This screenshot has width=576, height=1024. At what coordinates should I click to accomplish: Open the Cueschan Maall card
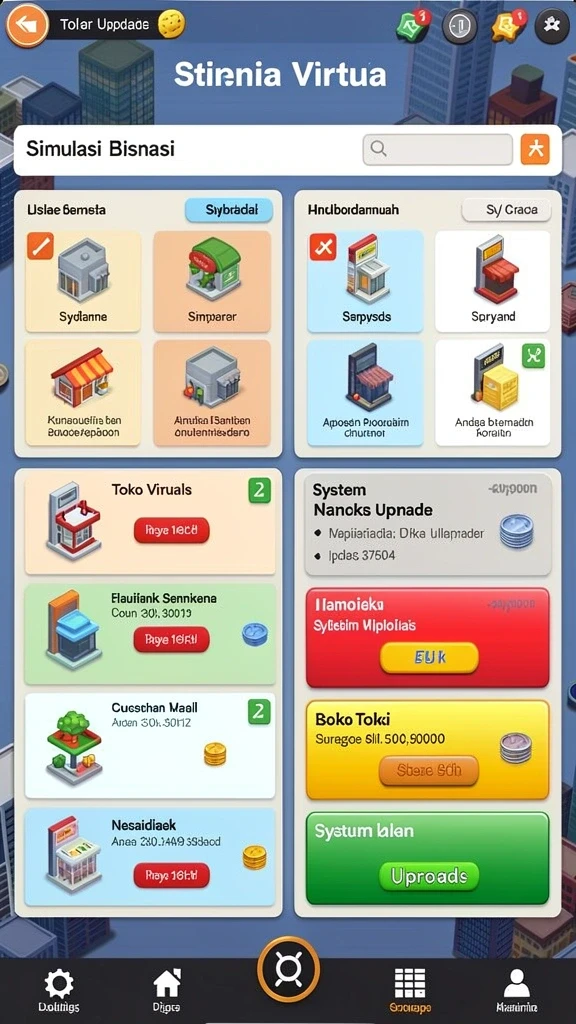coord(150,745)
